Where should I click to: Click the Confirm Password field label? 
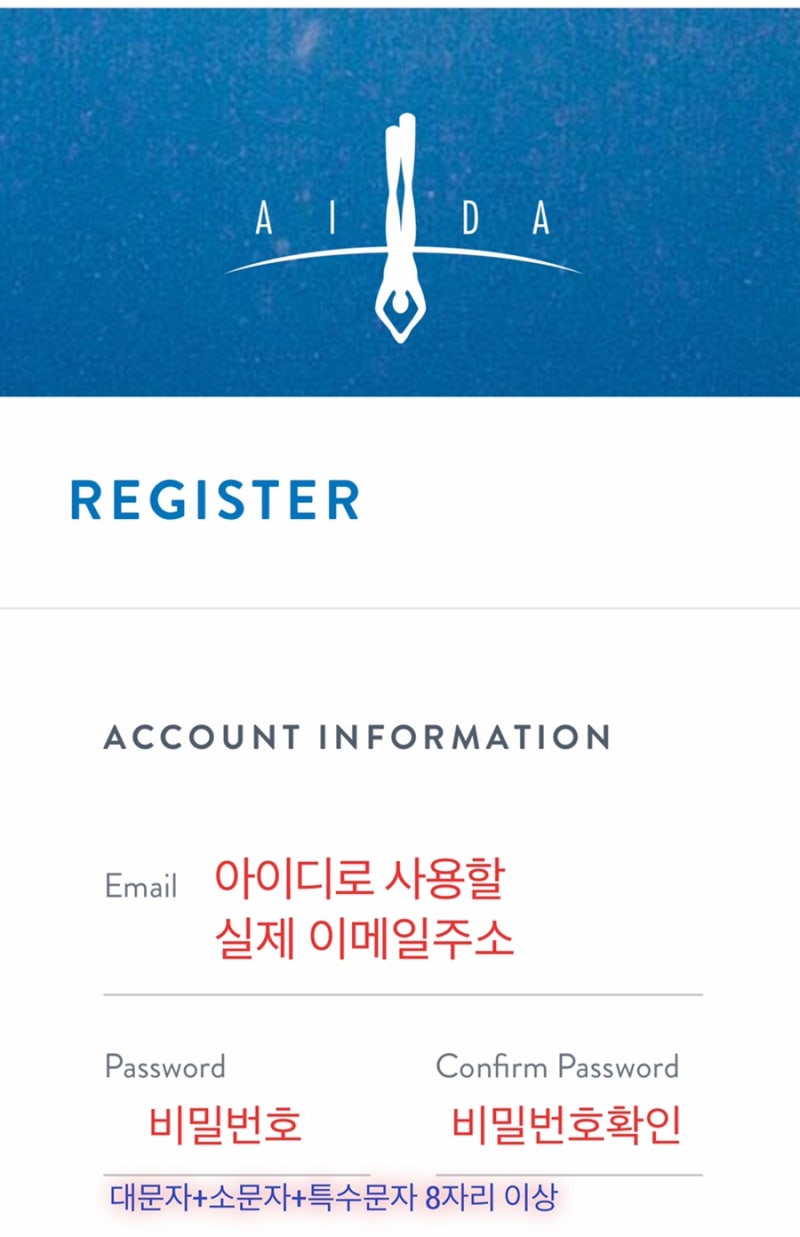click(x=557, y=1068)
